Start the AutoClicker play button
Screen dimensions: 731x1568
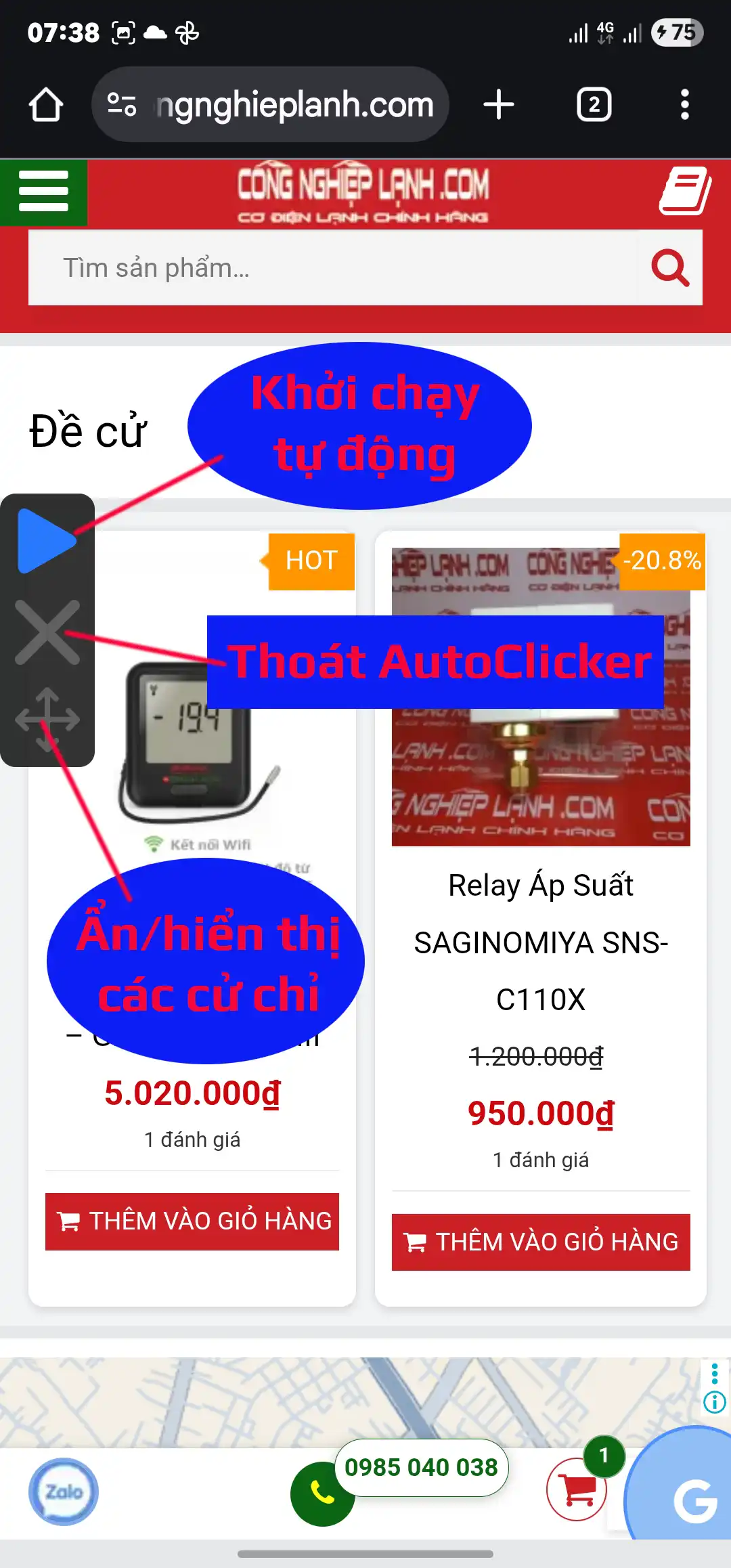[46, 540]
